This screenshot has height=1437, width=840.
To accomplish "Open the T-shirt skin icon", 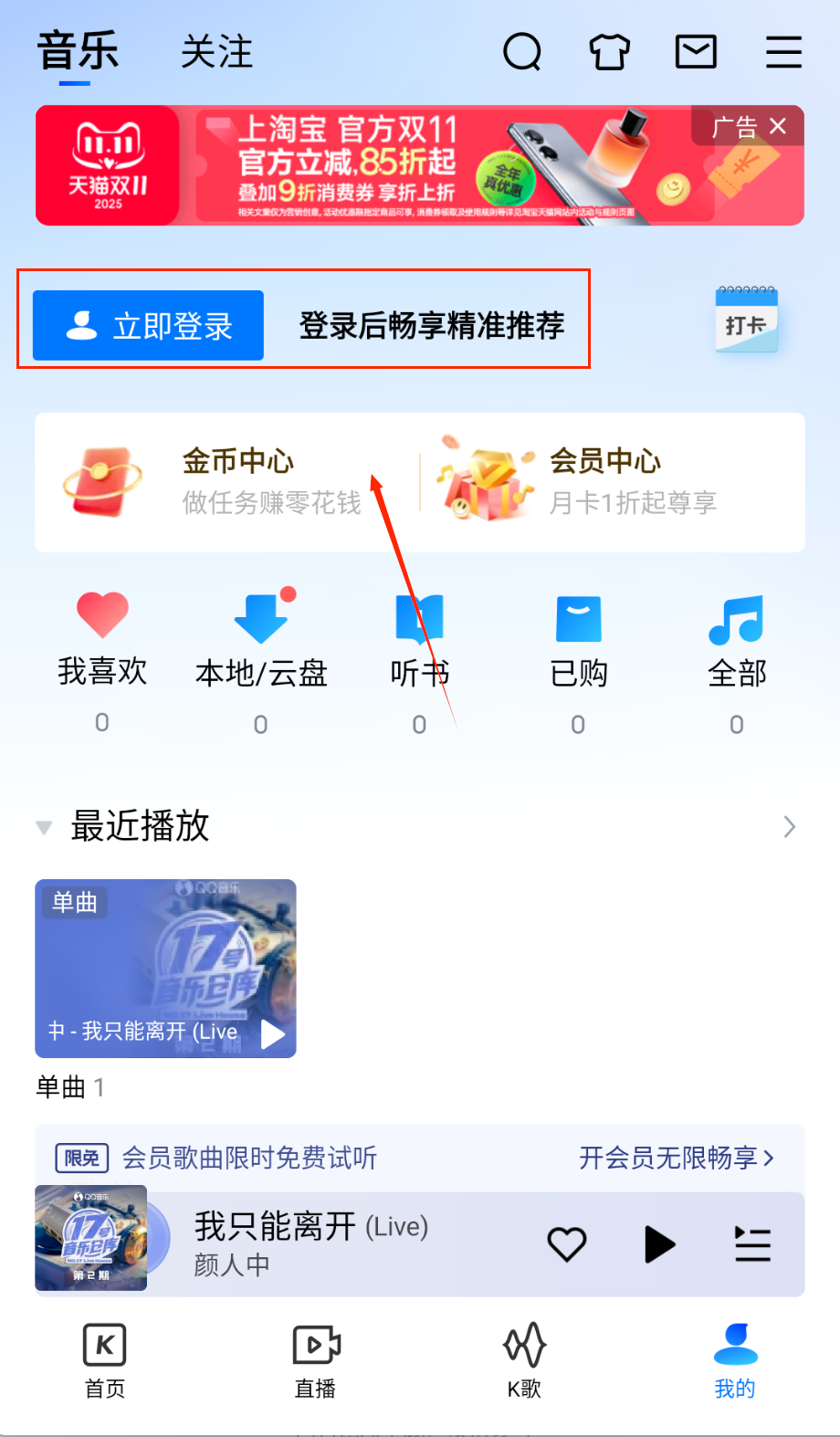I will tap(609, 52).
